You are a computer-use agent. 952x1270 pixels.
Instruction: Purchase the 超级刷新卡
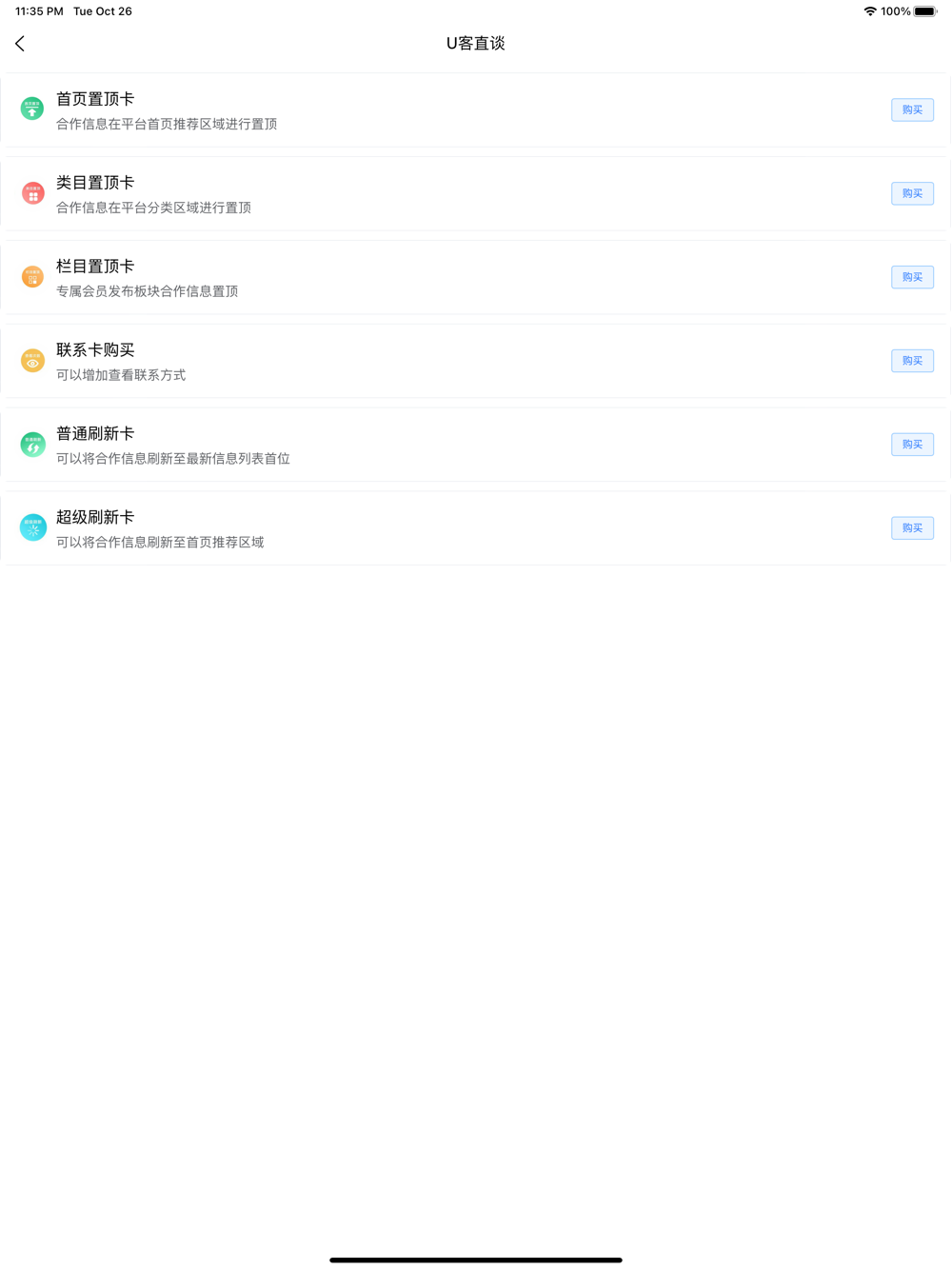tap(912, 528)
